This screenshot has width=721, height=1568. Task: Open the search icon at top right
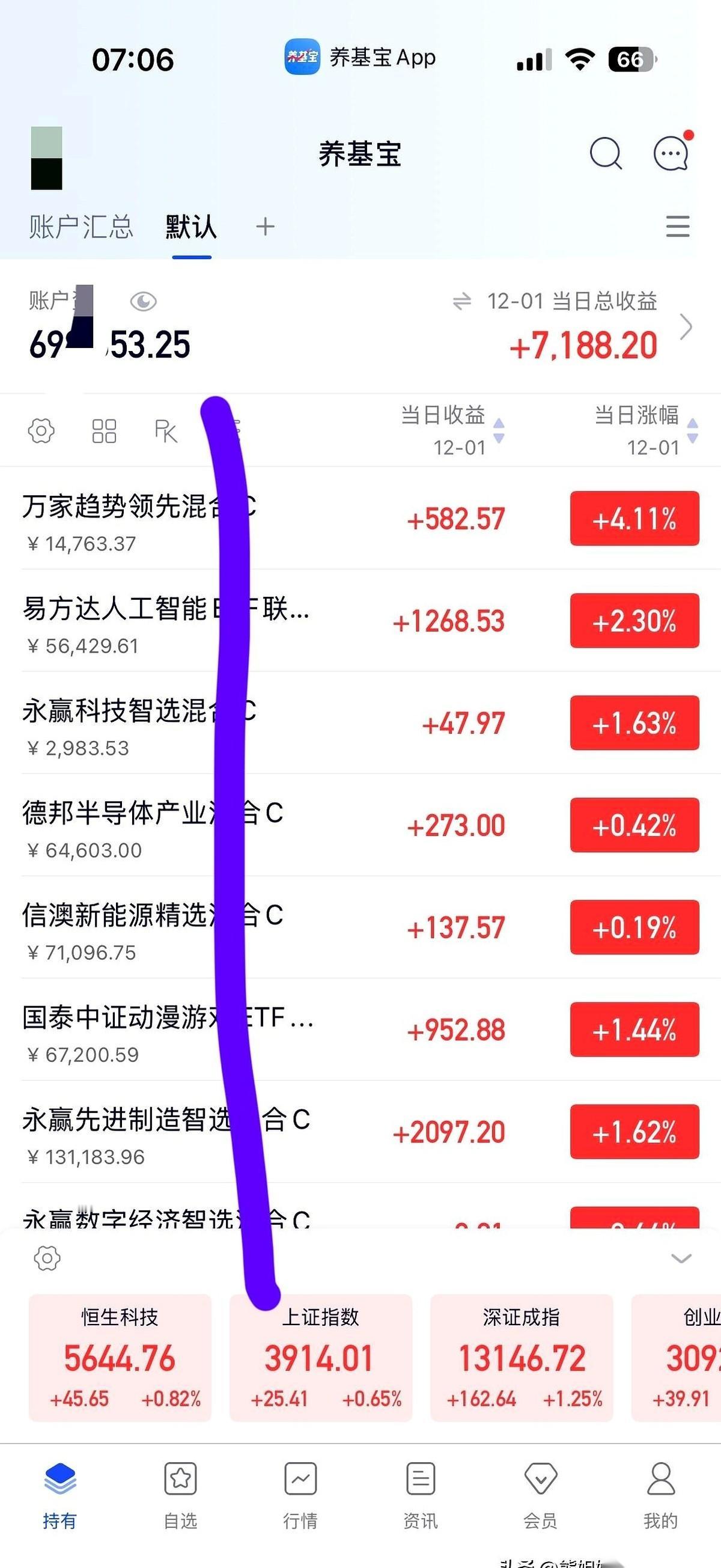604,154
